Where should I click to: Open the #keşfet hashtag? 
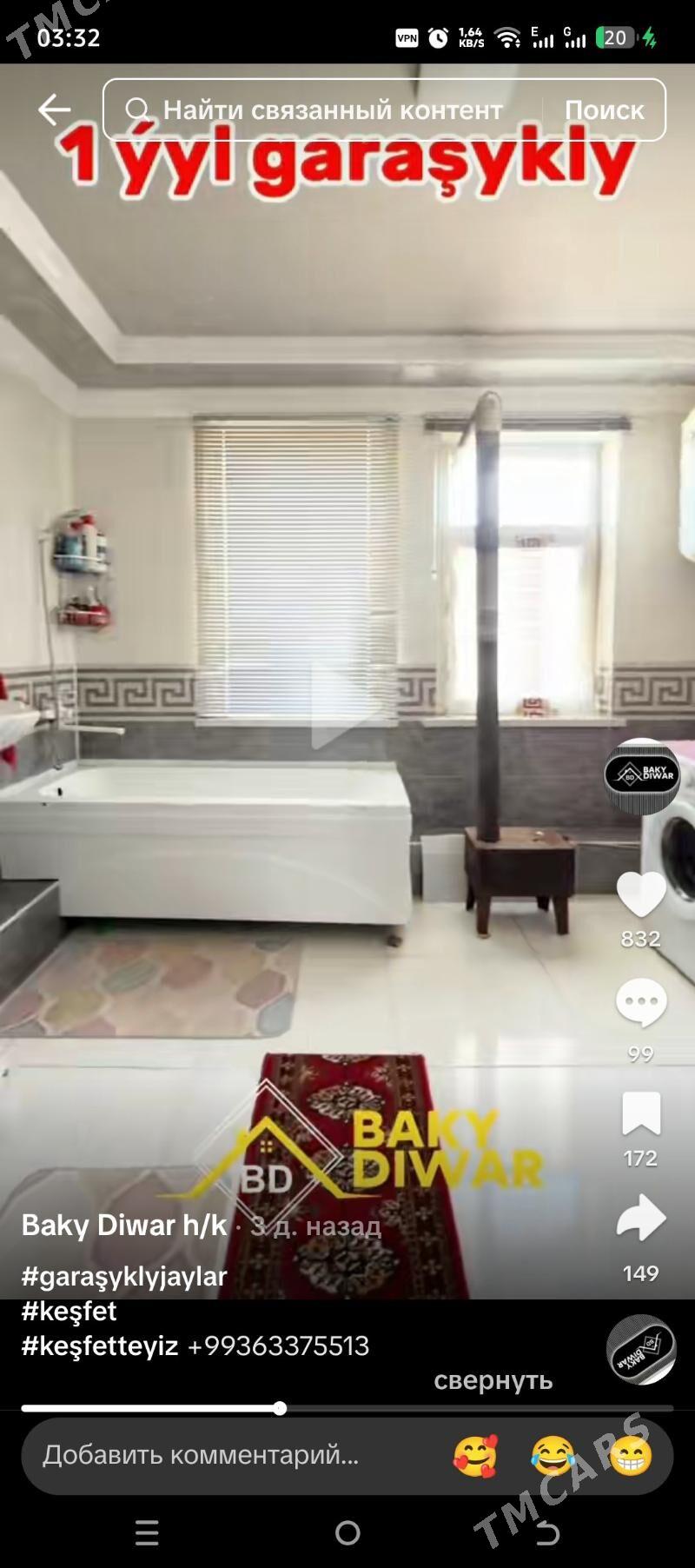point(69,1311)
